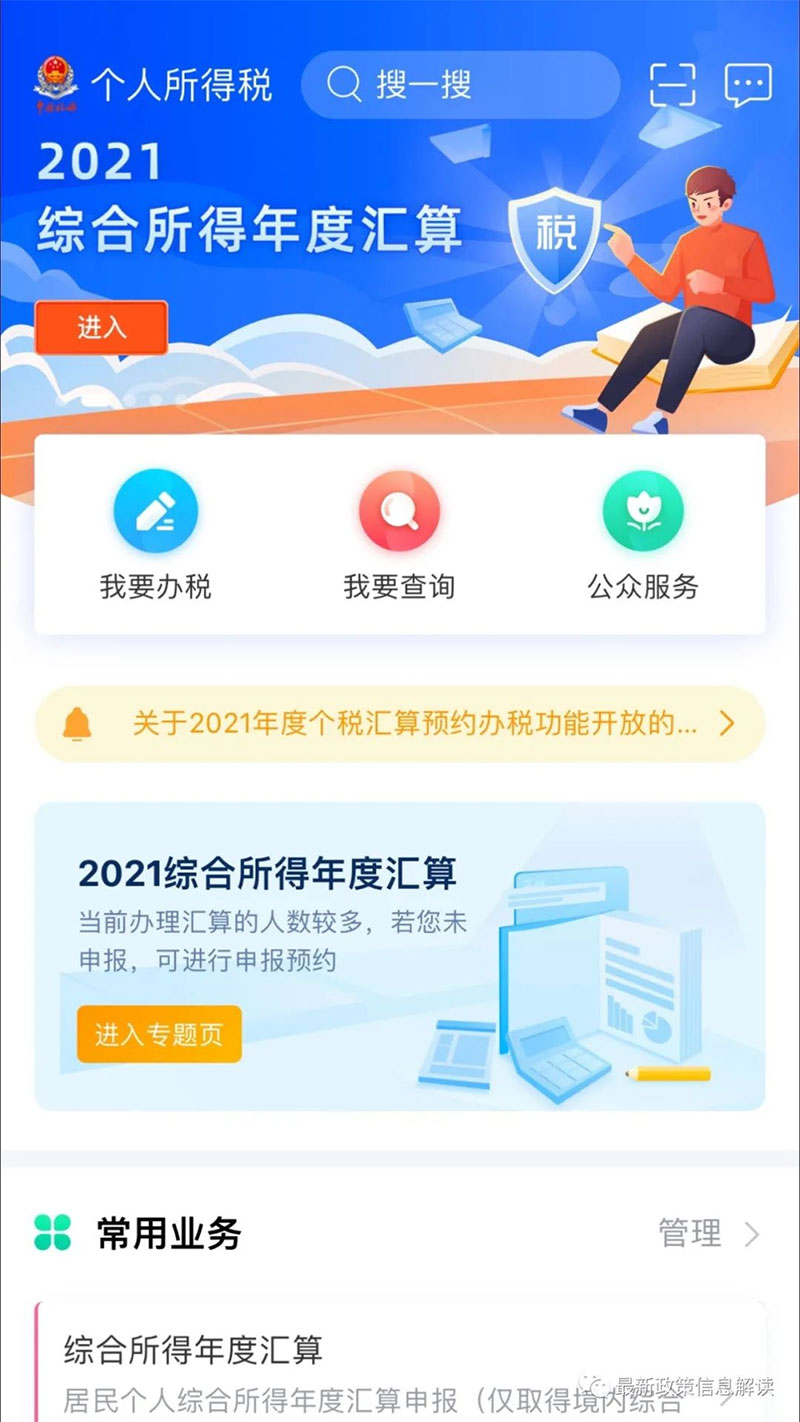Tap the QR code scan icon
The height and width of the screenshot is (1422, 800).
click(x=673, y=86)
